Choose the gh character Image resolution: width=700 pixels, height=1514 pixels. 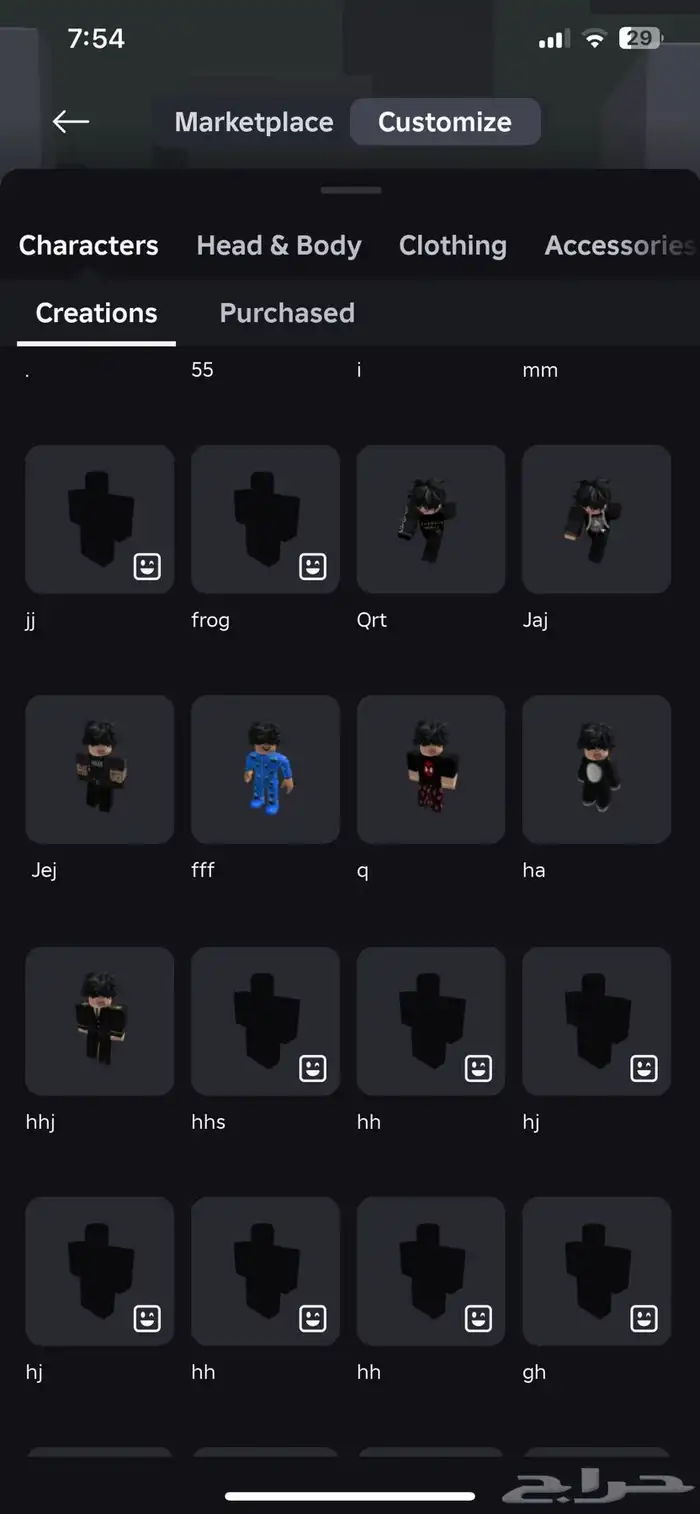point(596,1271)
